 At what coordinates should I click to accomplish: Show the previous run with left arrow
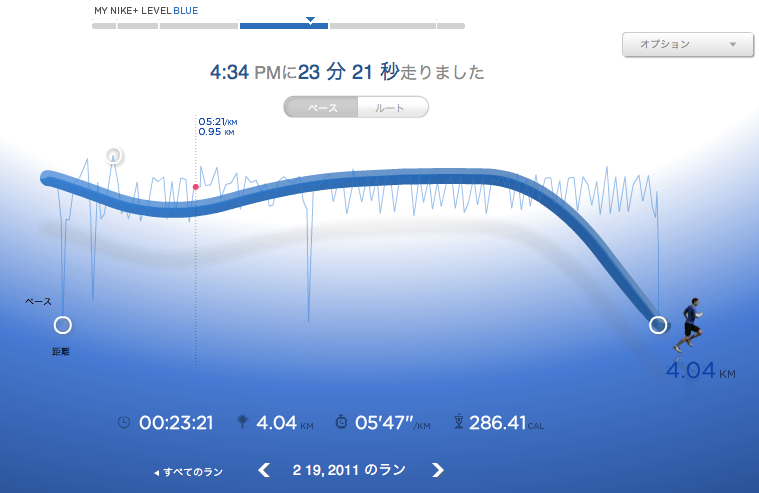[264, 470]
